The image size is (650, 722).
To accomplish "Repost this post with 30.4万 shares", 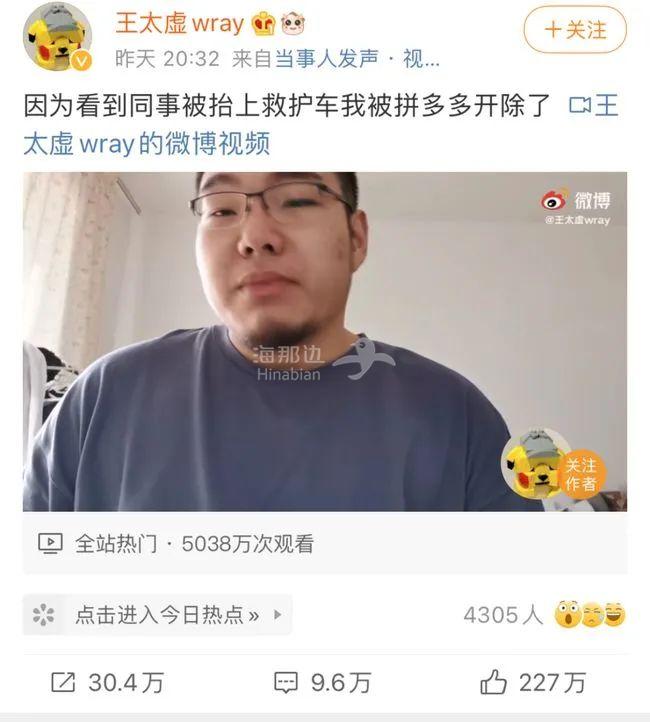I will 107,683.
